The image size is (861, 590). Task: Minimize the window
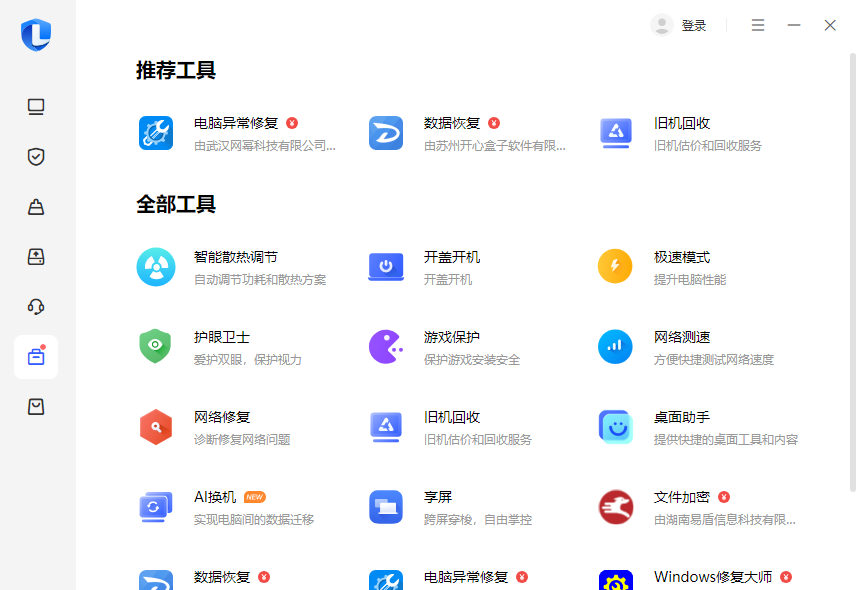coord(794,26)
